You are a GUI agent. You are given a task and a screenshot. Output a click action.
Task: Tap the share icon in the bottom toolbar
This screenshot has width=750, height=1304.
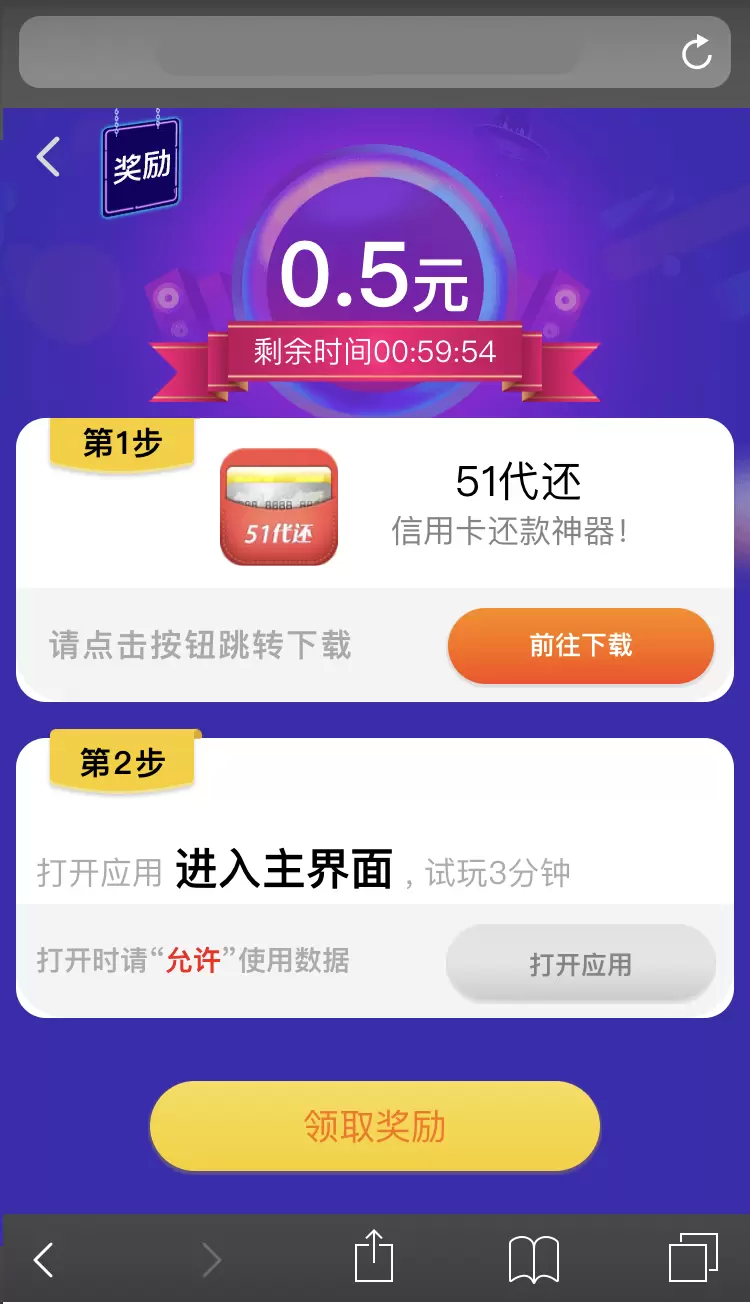(x=375, y=1258)
